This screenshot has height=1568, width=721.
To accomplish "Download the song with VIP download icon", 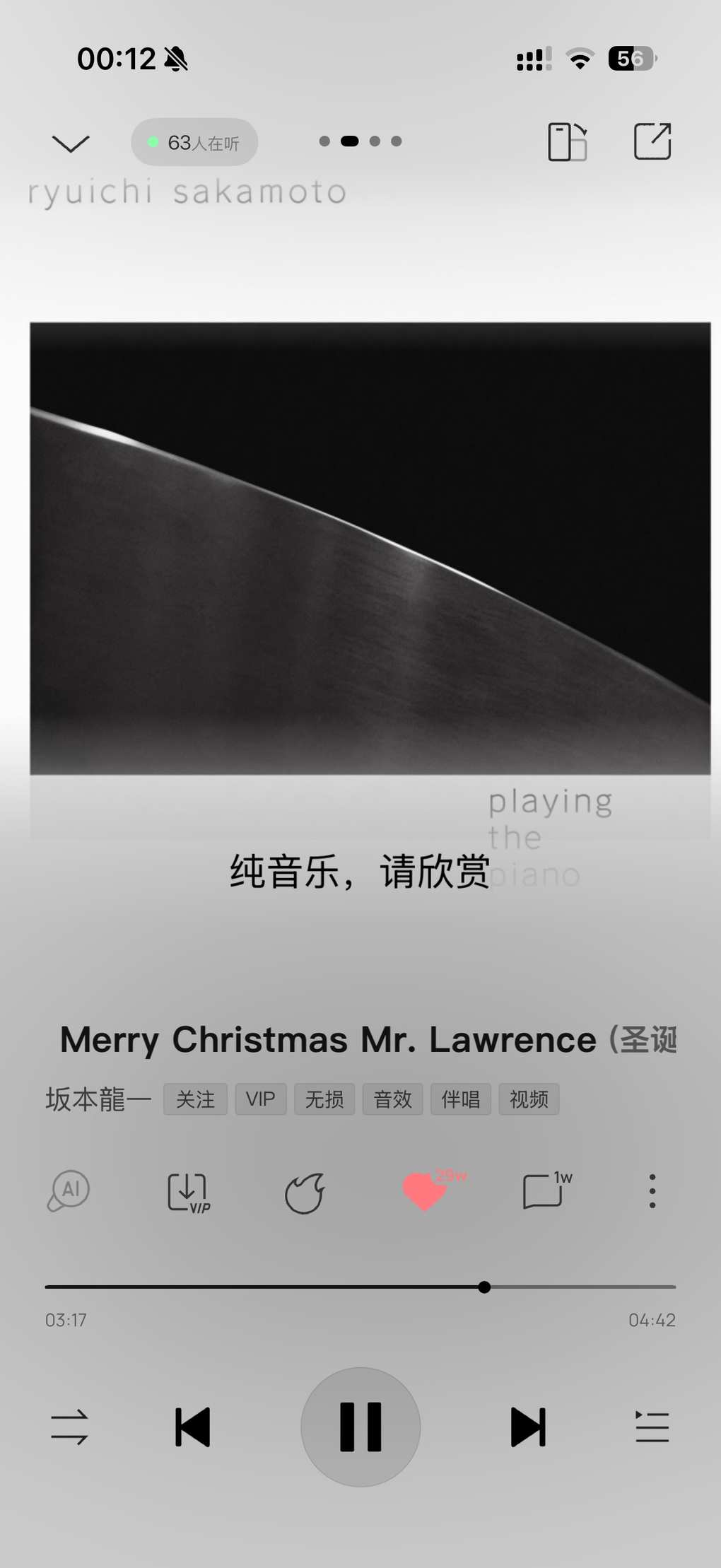I will [x=187, y=1193].
